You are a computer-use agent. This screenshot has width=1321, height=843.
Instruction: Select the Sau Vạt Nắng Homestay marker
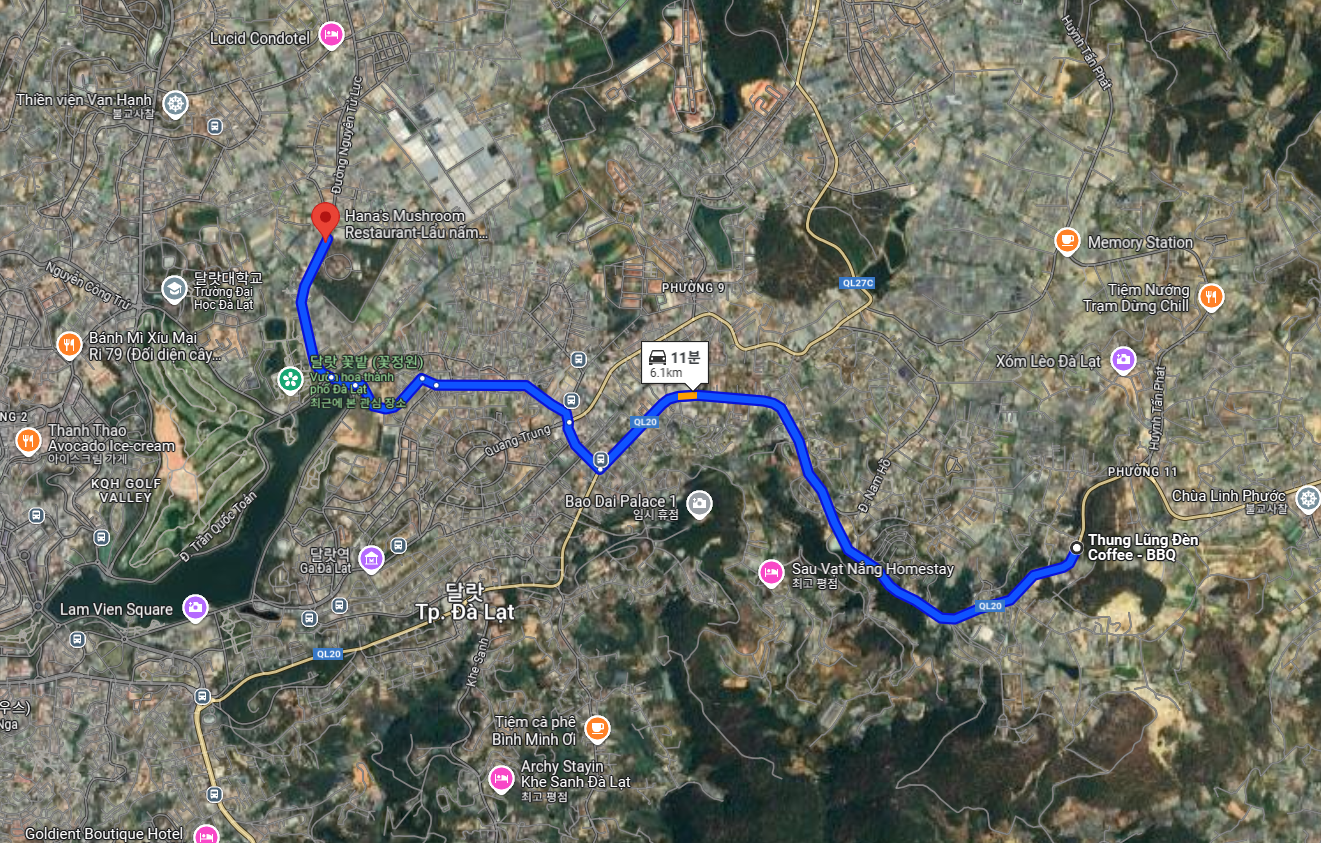771,573
